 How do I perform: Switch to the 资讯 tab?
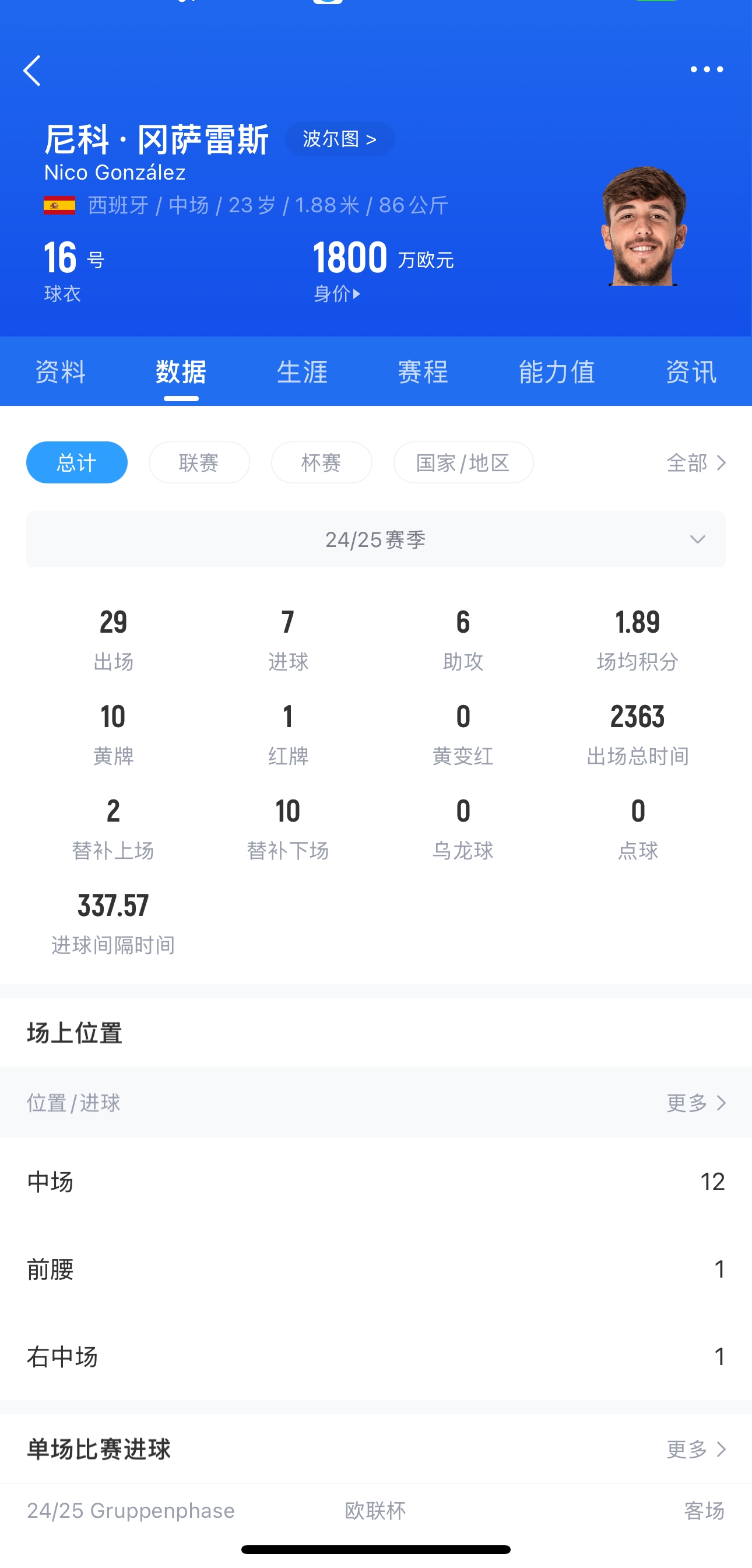pos(691,371)
